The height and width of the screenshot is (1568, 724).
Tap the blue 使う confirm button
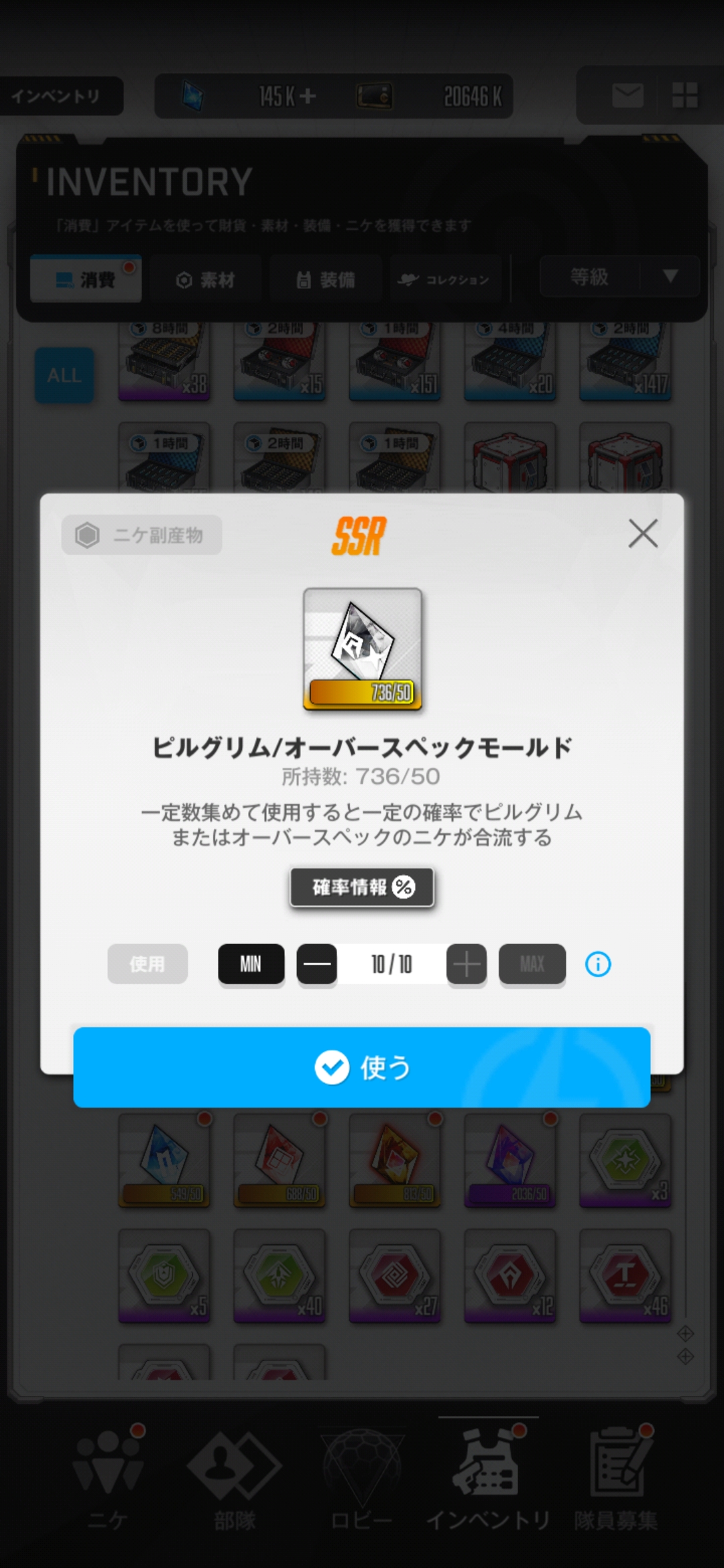pyautogui.click(x=362, y=1067)
